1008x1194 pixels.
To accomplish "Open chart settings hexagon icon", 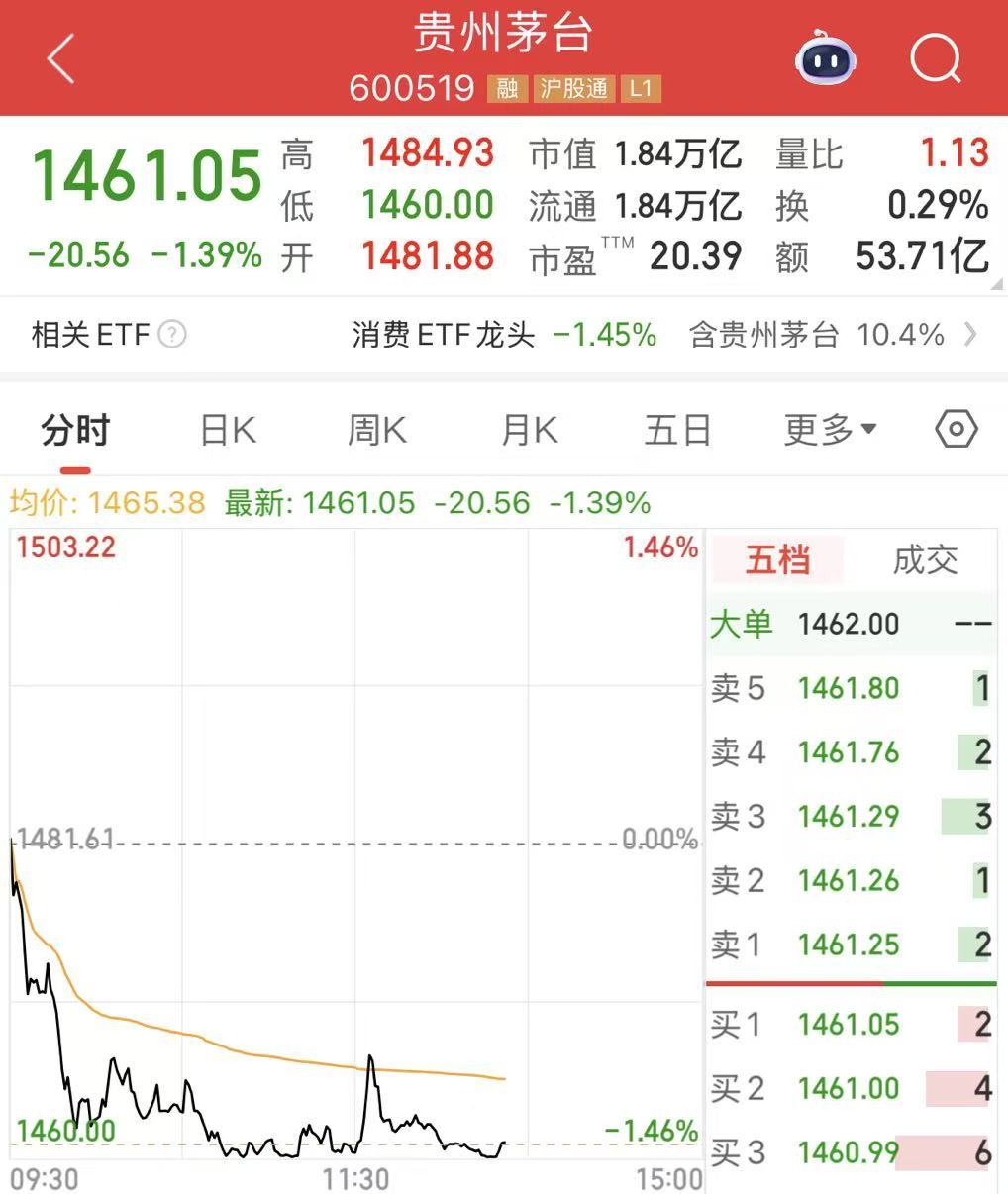I will [x=956, y=430].
